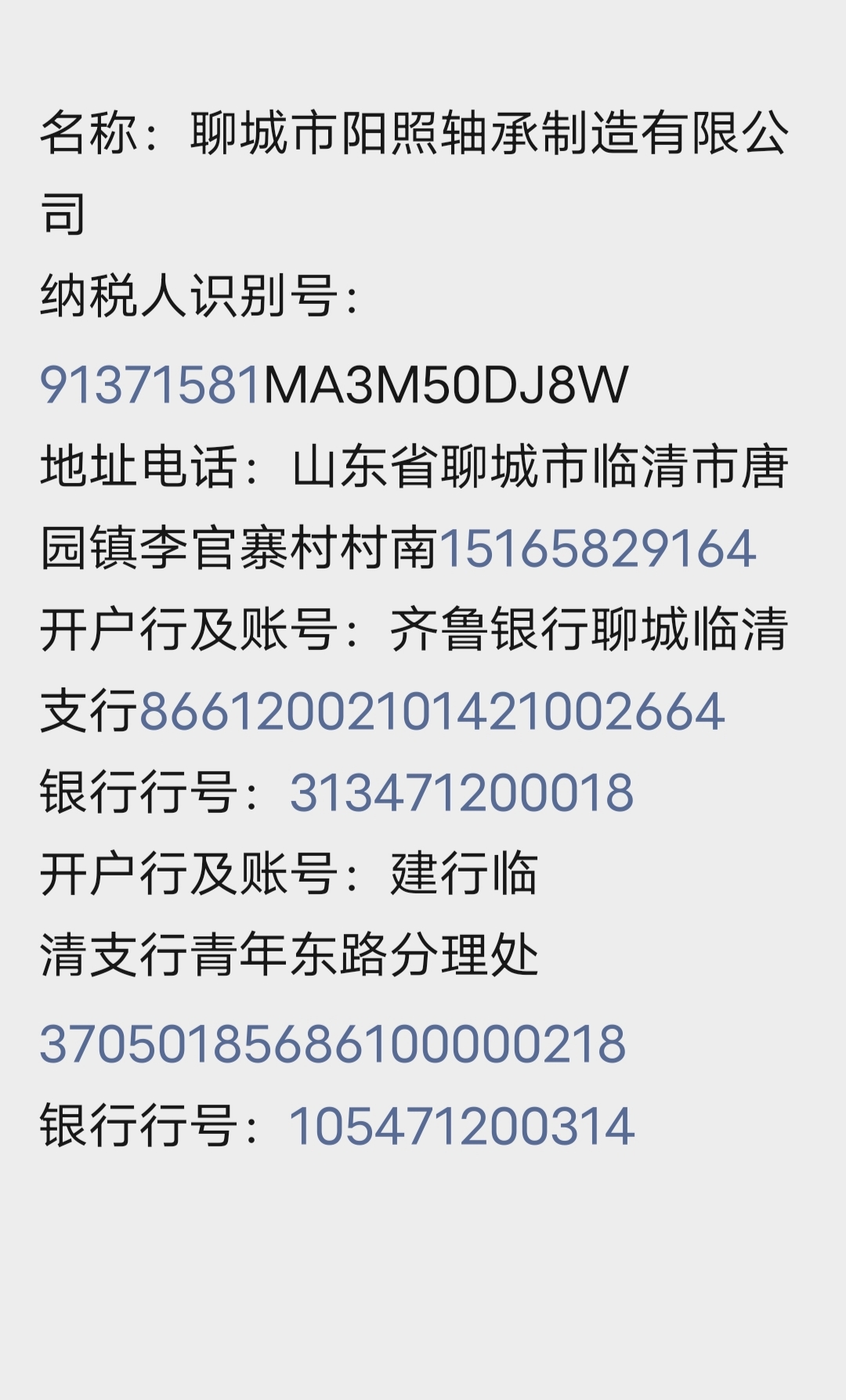Tap the tax ID number 91371581
Viewport: 846px width, 1400px height.
point(150,385)
